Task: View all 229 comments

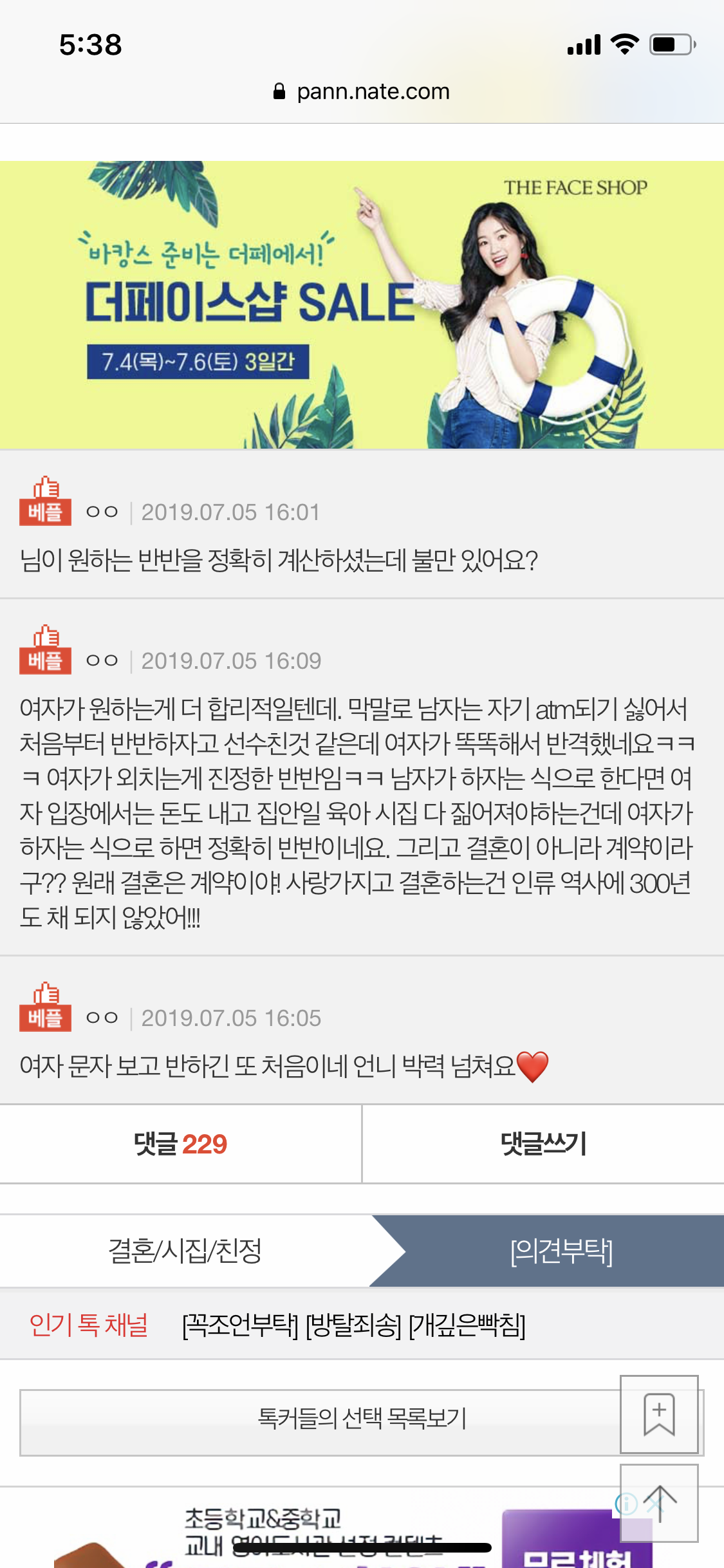Action: [x=180, y=1144]
